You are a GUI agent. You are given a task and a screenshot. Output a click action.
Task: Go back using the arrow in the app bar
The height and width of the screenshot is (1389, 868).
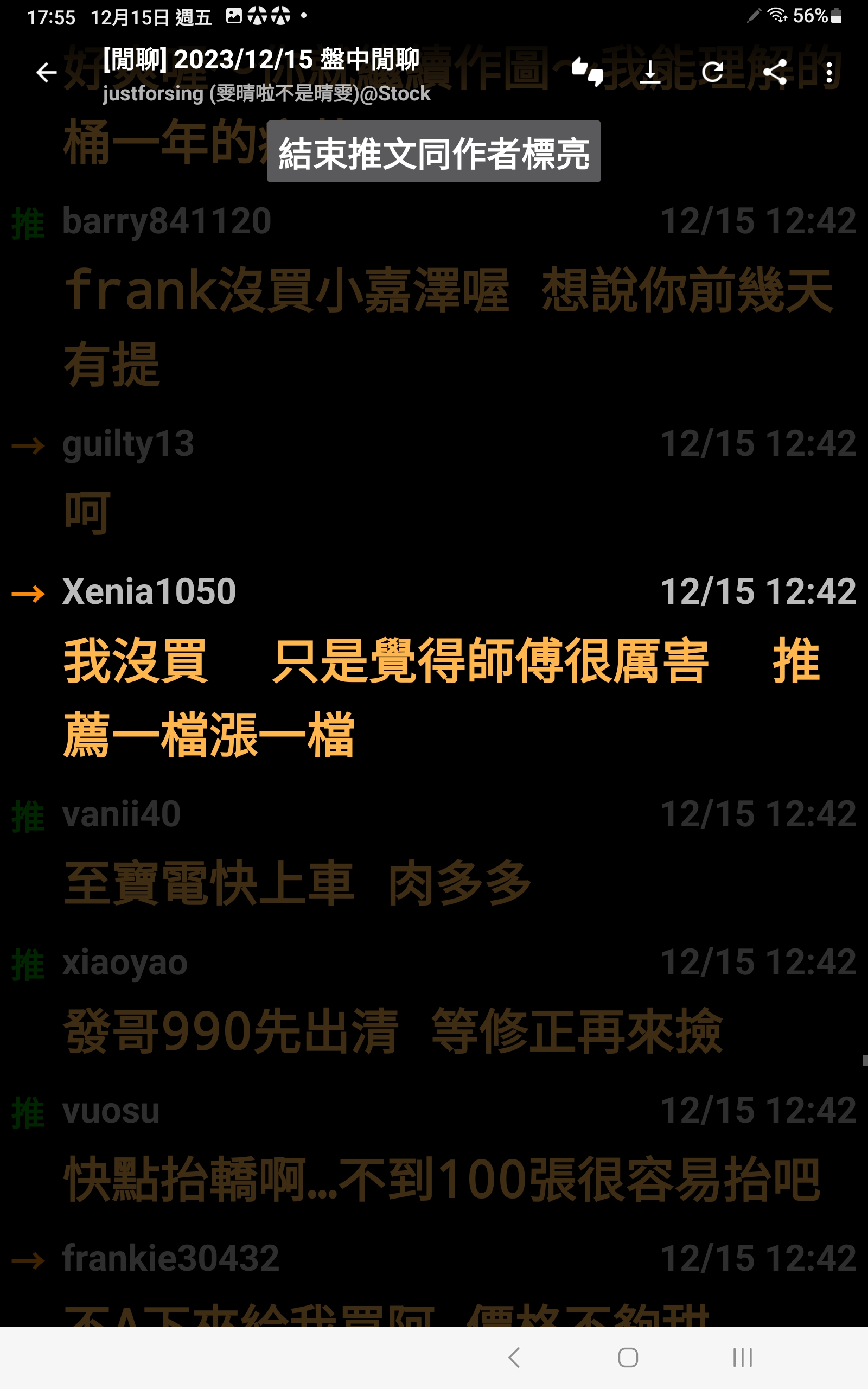[46, 73]
